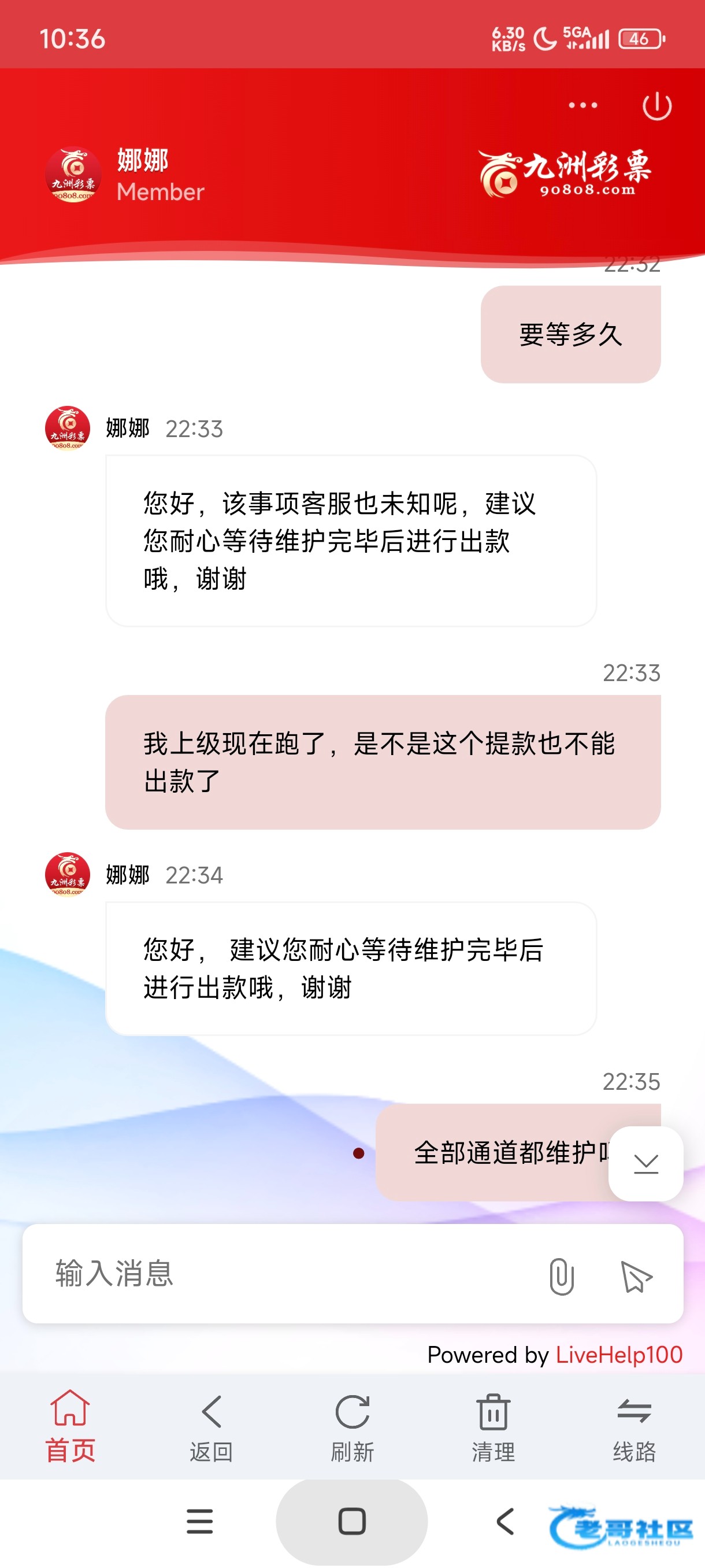The image size is (705, 1568).
Task: Tap the power icon to end chat
Action: click(x=656, y=106)
